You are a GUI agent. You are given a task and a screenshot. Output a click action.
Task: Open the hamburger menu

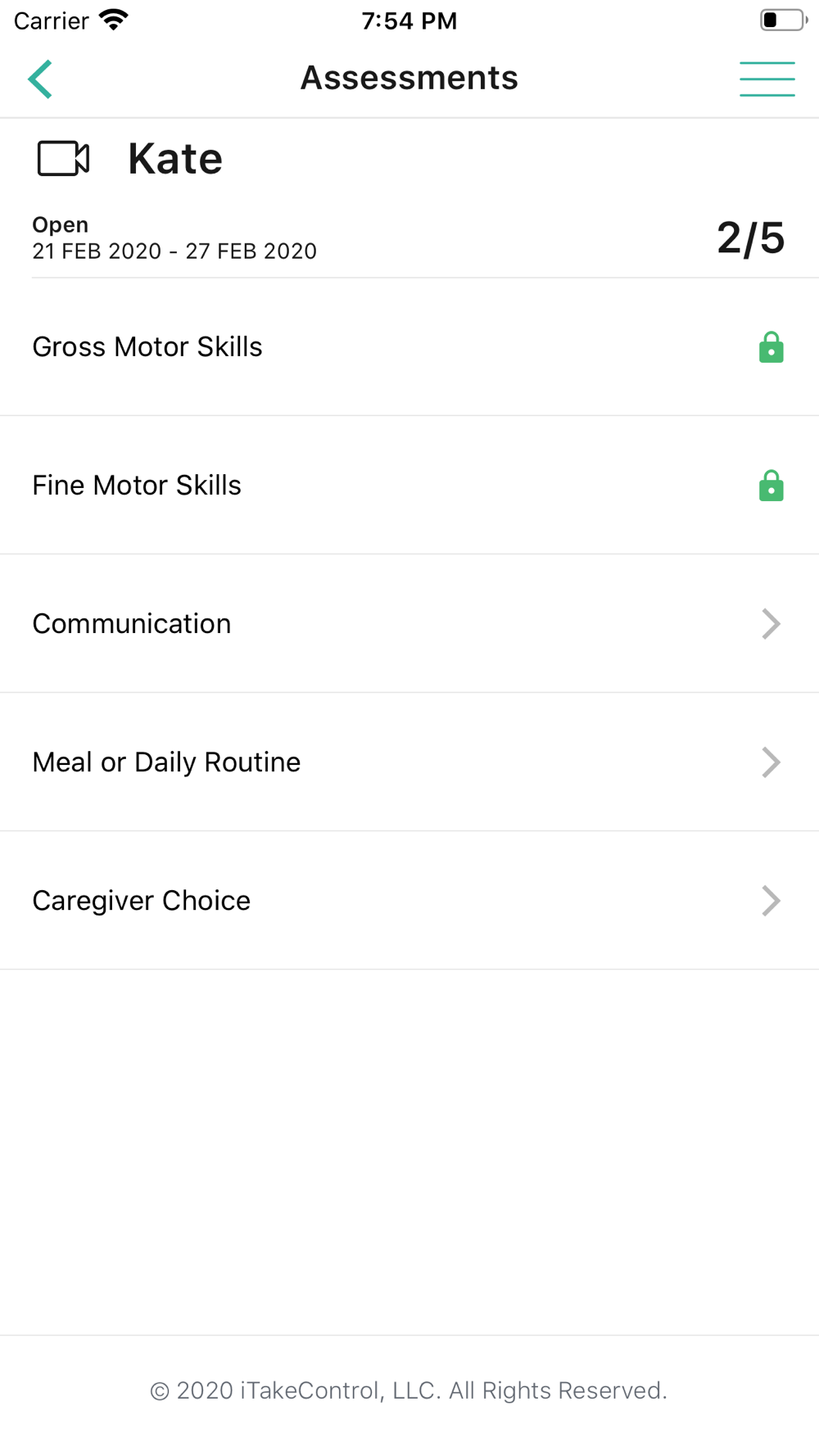767,79
